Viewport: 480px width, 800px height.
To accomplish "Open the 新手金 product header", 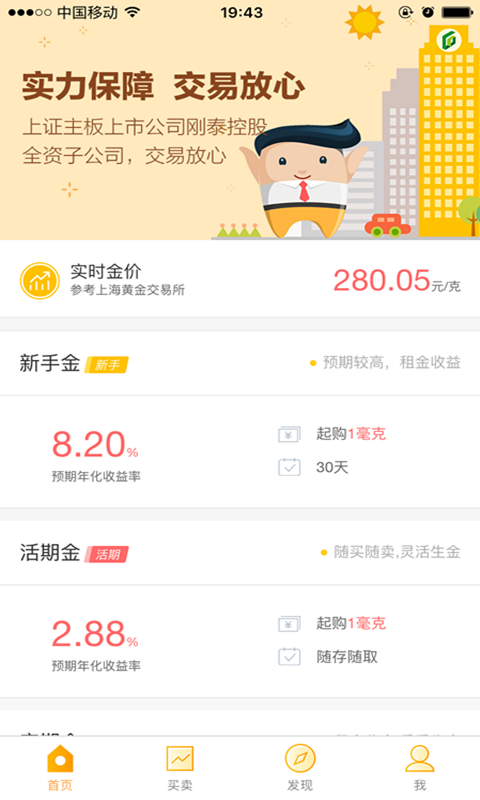I will 240,363.
